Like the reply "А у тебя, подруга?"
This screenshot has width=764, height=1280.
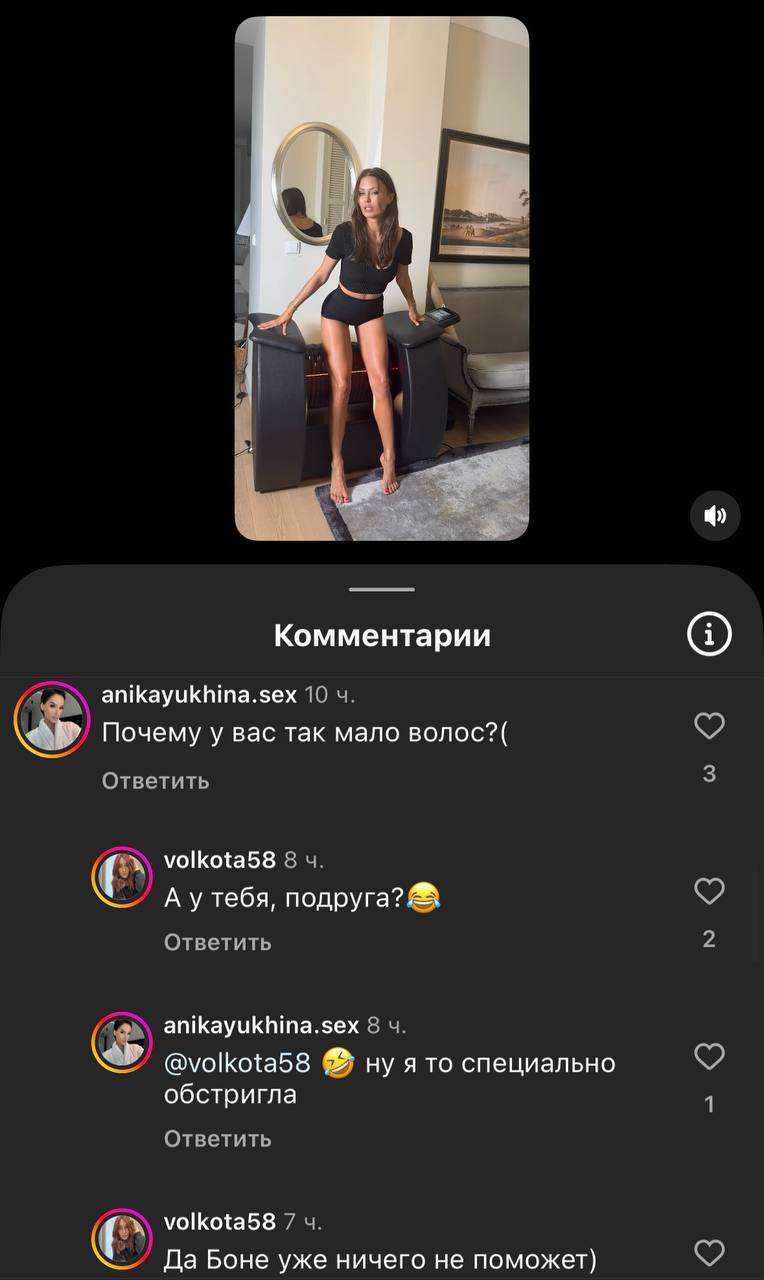[709, 891]
